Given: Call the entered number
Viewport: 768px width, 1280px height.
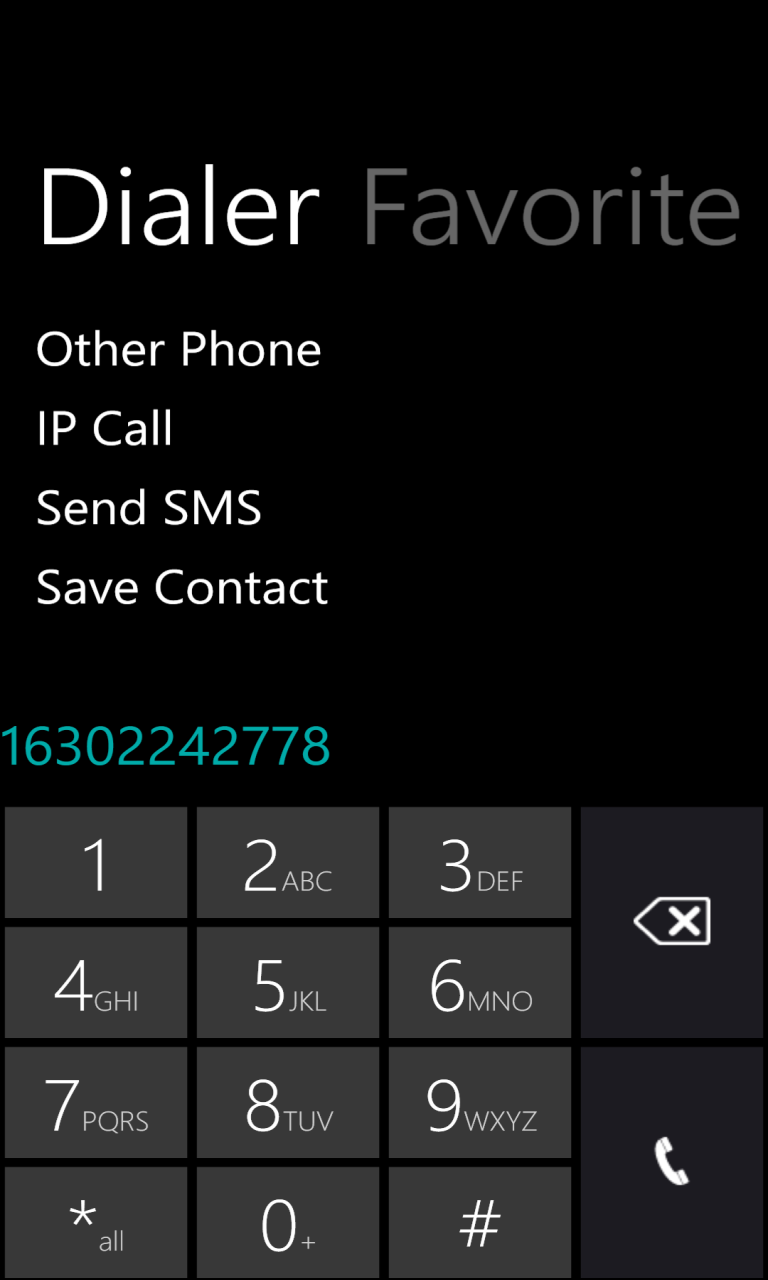Looking at the screenshot, I should point(672,1162).
